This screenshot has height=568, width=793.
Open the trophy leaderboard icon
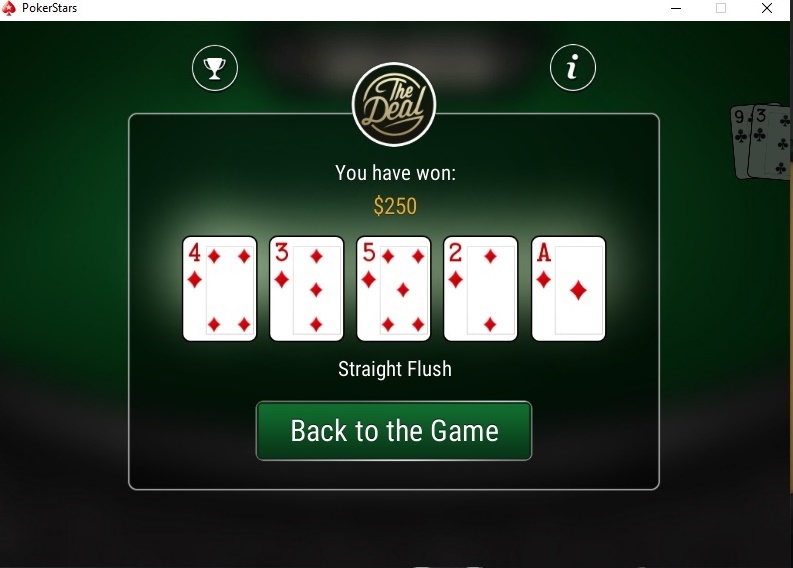pos(215,68)
